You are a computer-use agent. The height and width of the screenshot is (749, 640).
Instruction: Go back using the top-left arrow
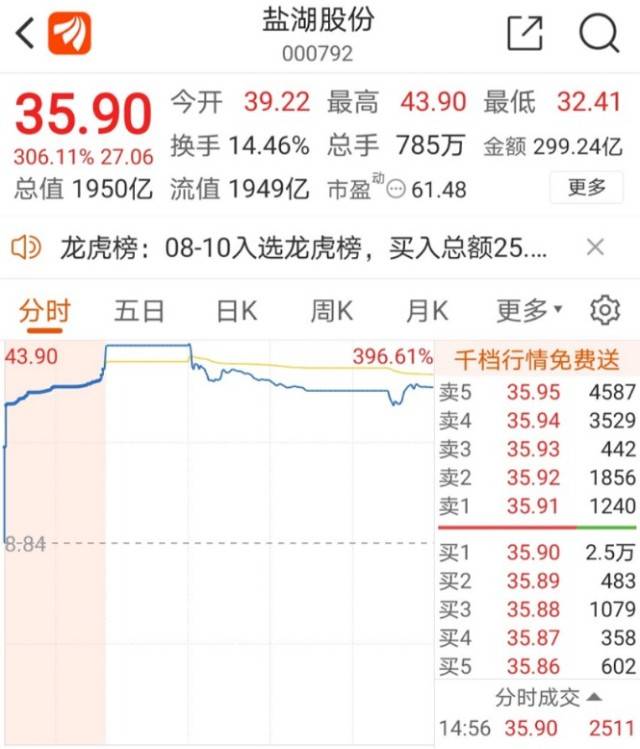pyautogui.click(x=25, y=33)
